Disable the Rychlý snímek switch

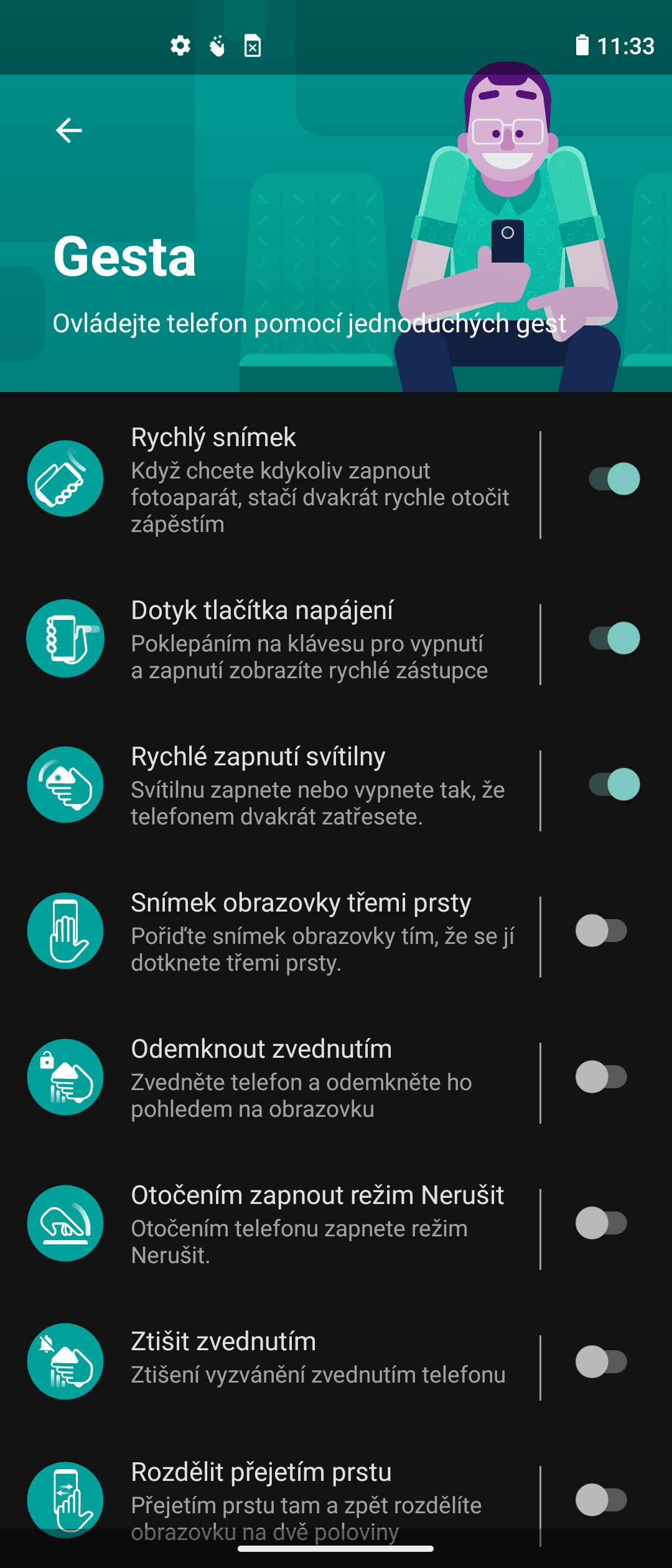pos(614,479)
